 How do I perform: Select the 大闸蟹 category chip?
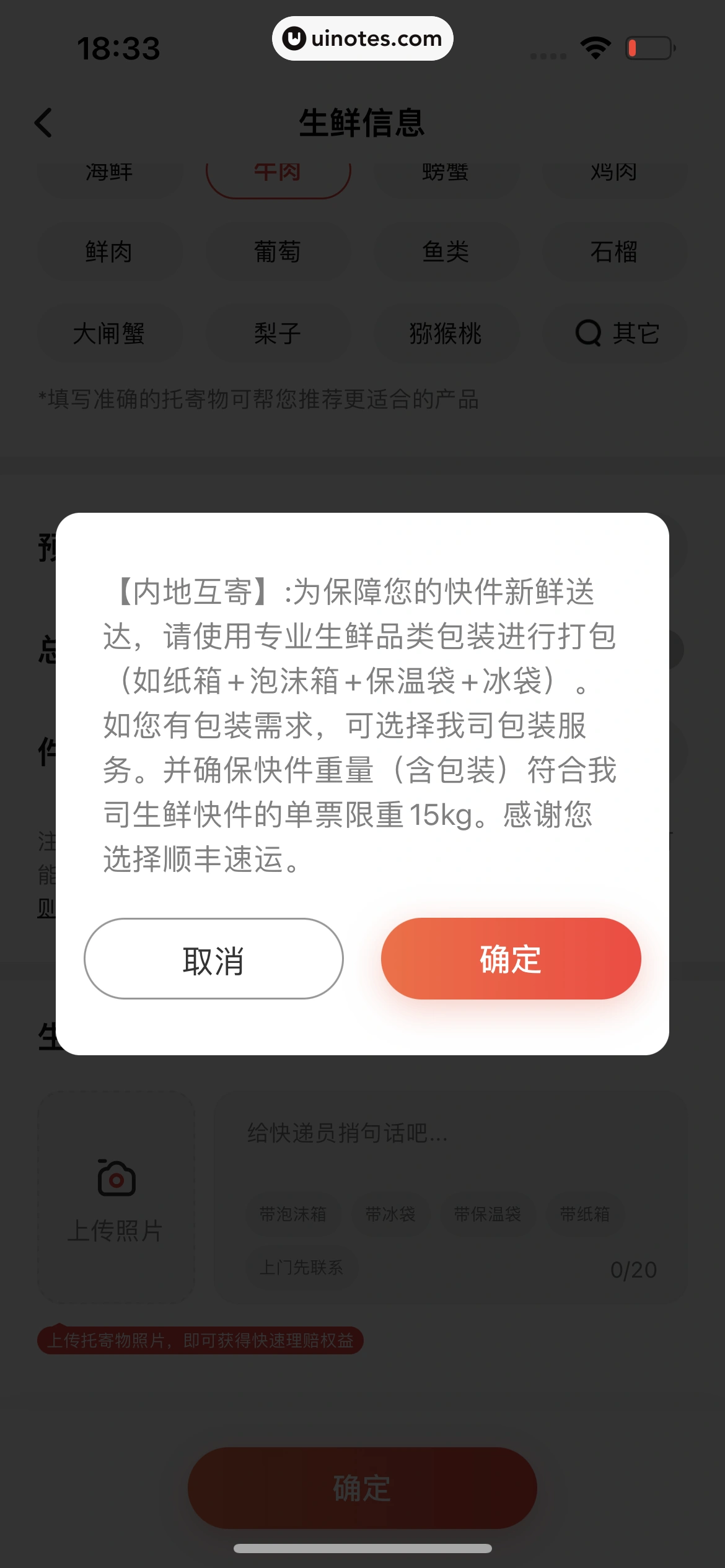110,333
